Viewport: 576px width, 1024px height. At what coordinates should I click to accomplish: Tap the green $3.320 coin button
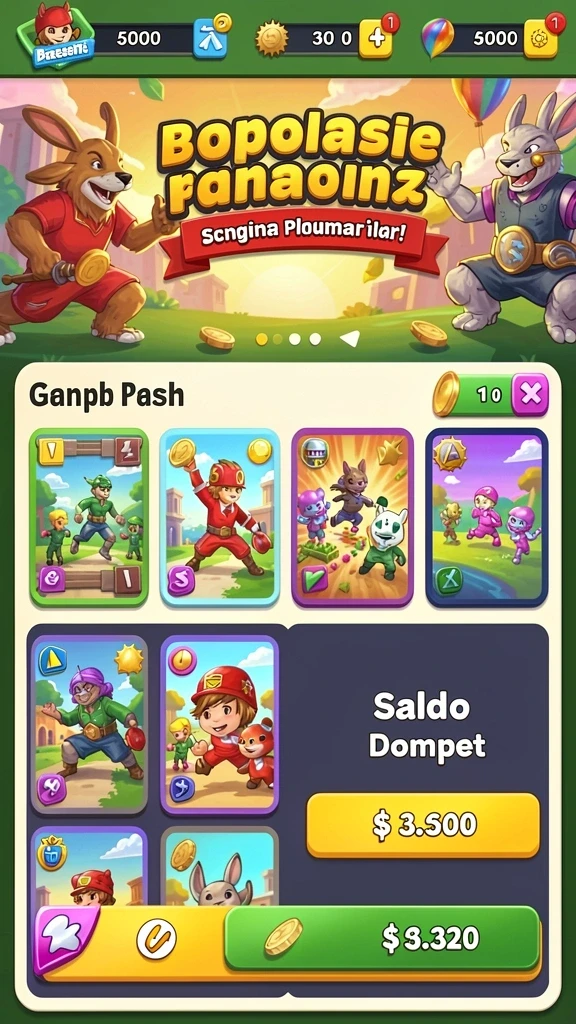(383, 938)
